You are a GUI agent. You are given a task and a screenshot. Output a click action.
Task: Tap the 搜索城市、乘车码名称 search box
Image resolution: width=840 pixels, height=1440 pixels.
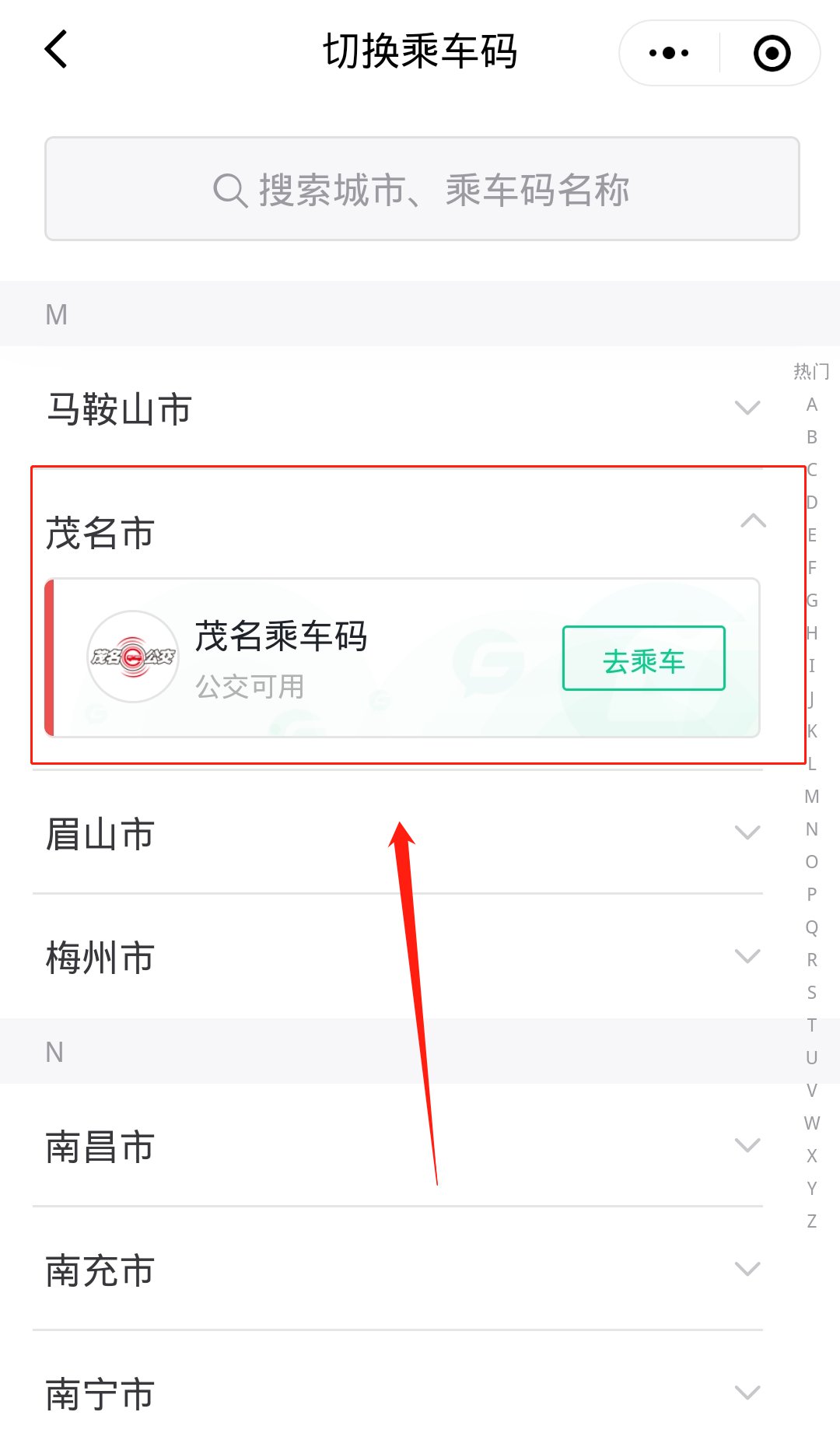coord(422,189)
